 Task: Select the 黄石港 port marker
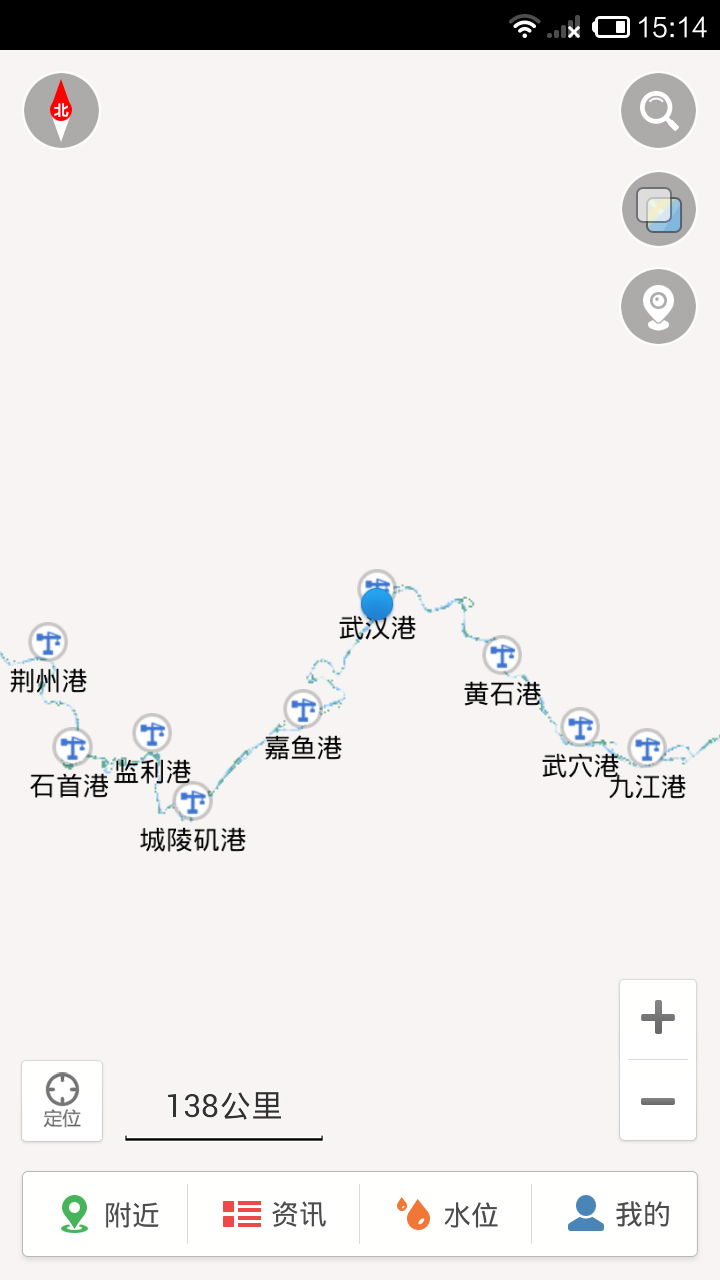tap(502, 655)
